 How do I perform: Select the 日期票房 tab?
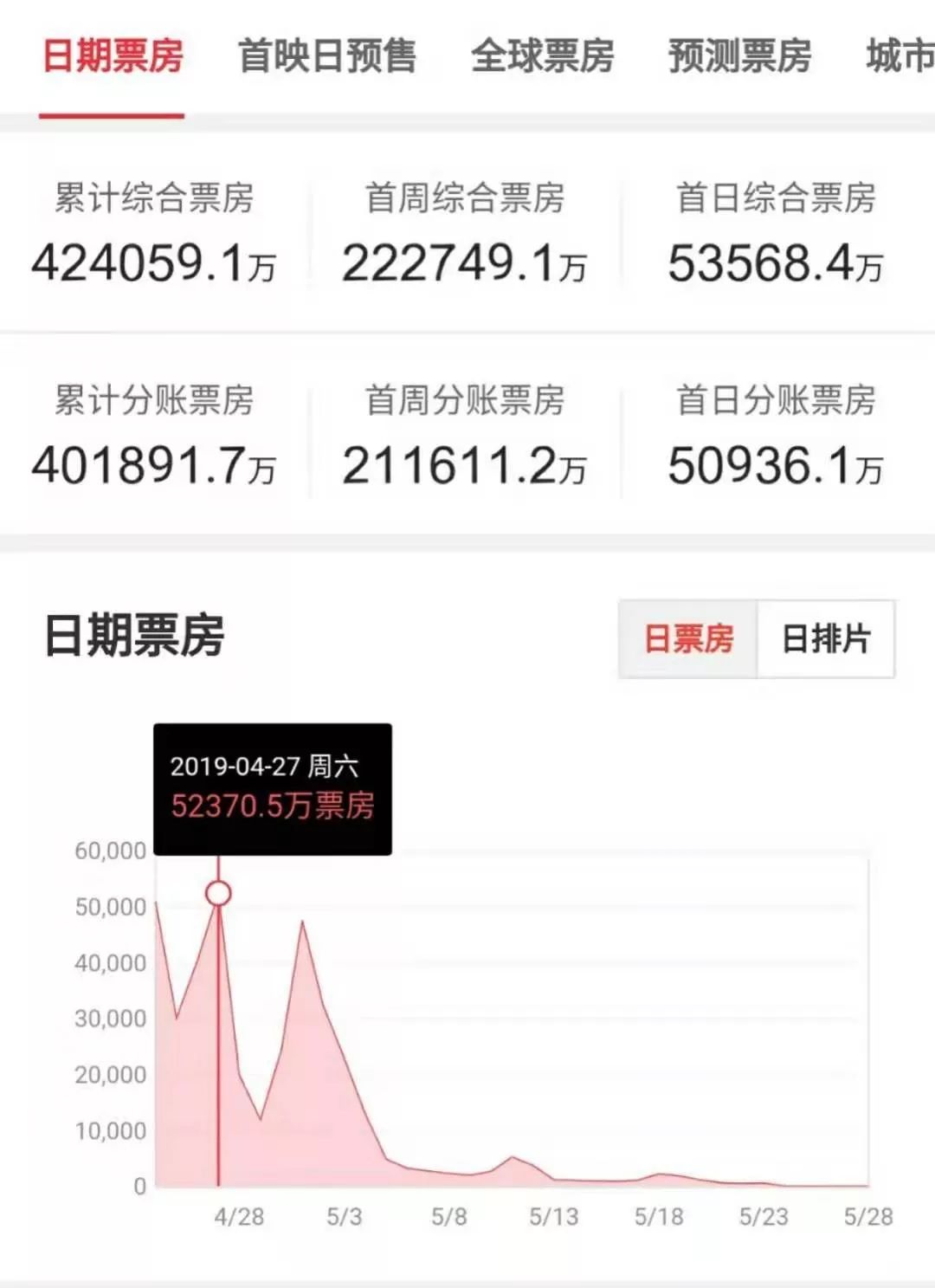click(x=113, y=56)
